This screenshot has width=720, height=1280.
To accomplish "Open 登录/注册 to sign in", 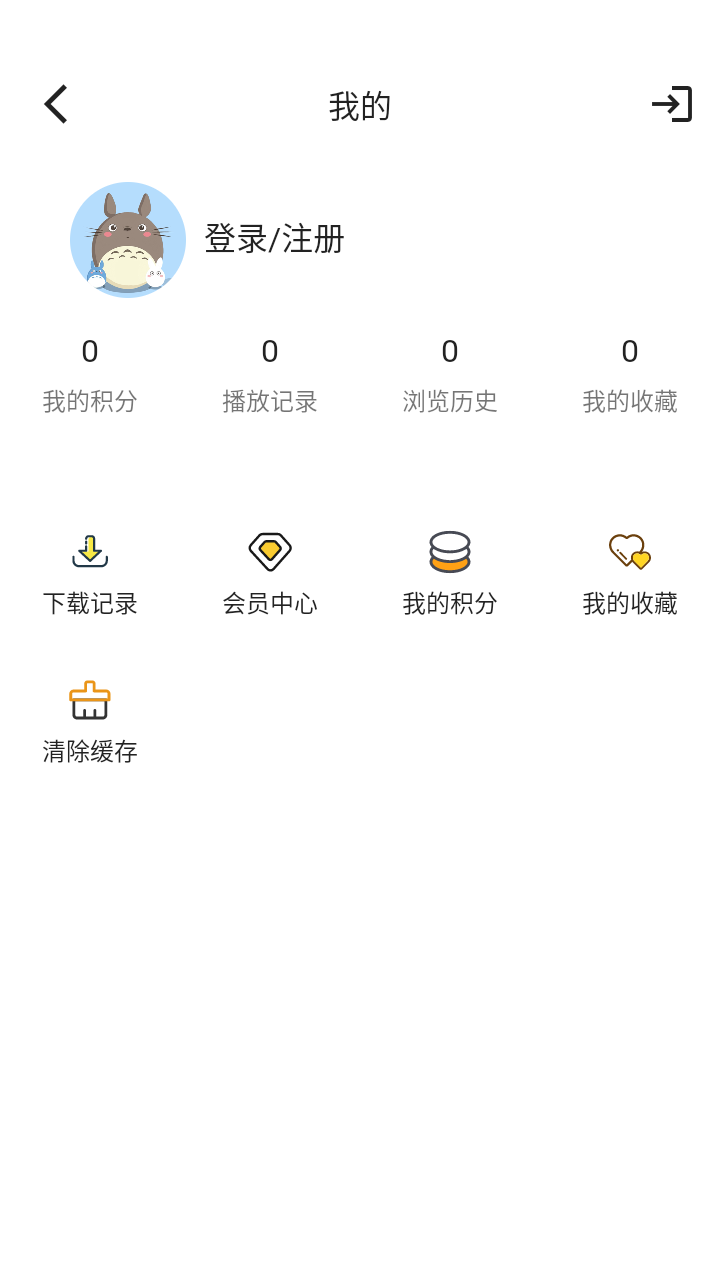I will point(274,239).
